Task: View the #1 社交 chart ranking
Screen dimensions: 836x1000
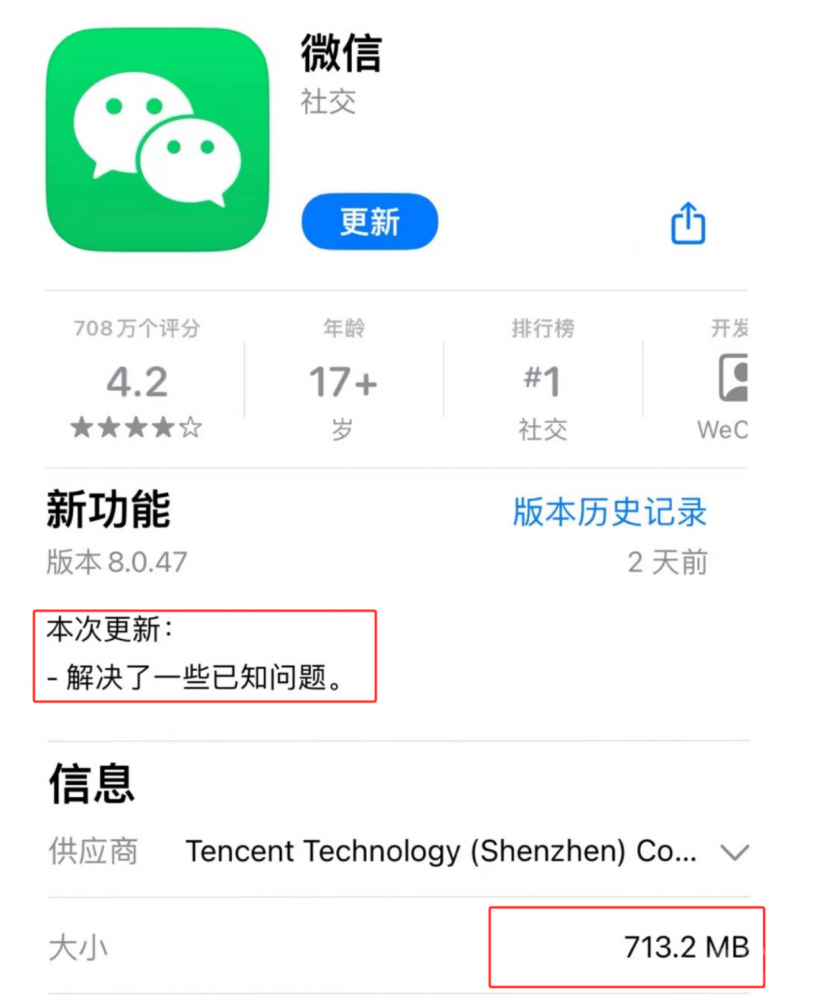Action: pos(542,381)
